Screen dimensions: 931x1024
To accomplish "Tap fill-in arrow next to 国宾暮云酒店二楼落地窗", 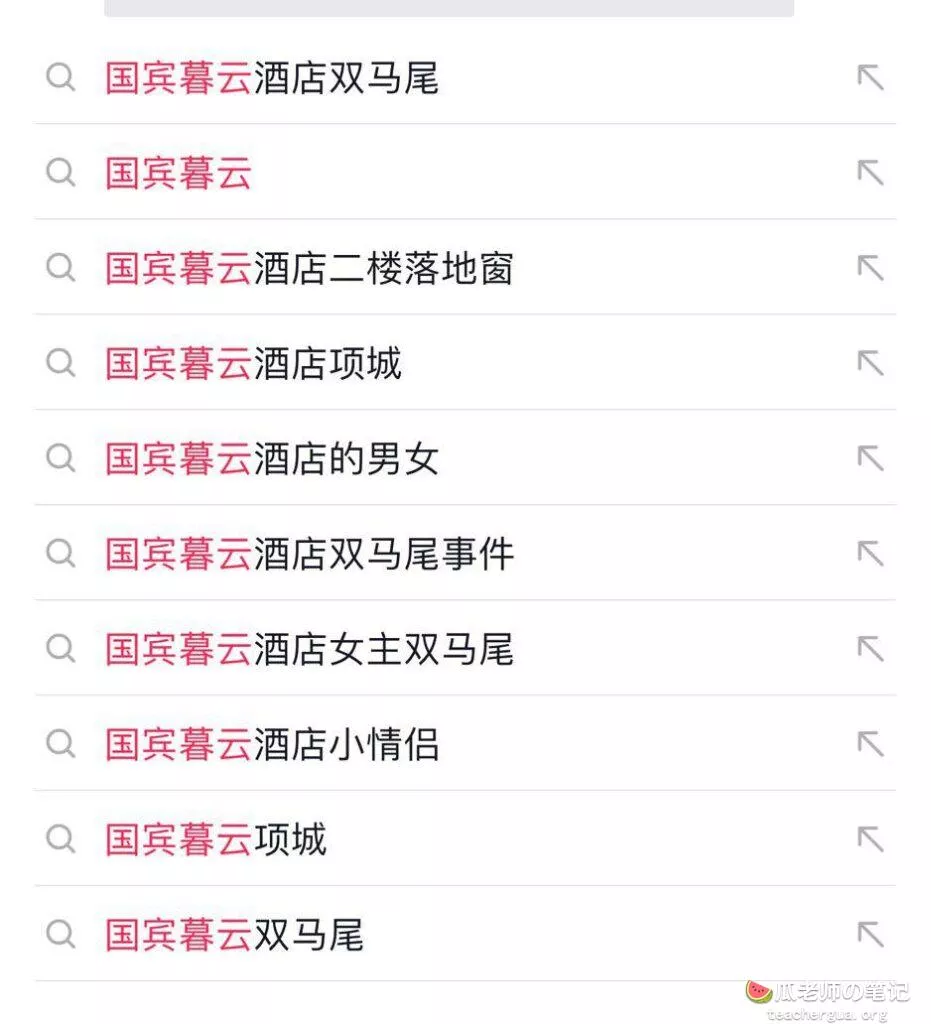I will pos(870,268).
